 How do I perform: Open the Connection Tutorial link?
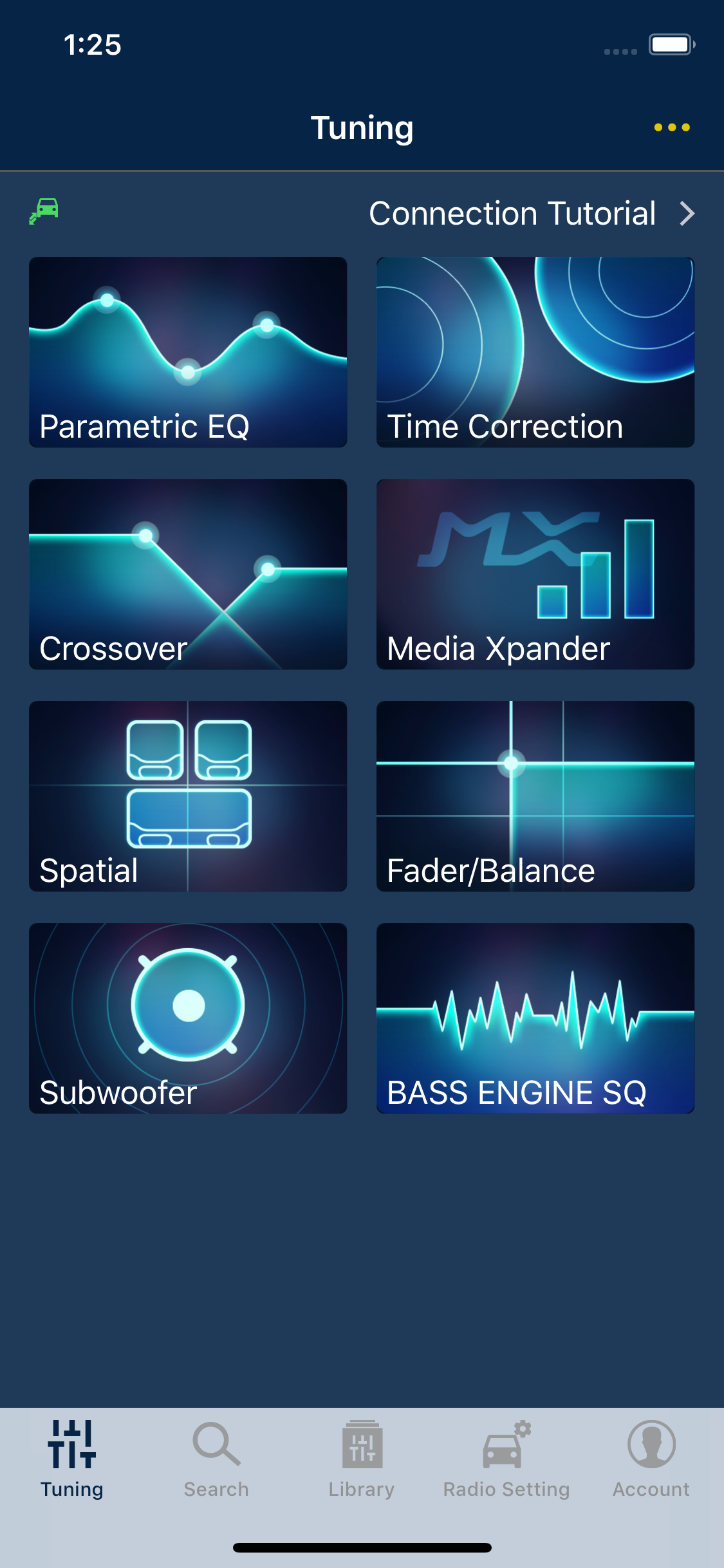(x=512, y=213)
